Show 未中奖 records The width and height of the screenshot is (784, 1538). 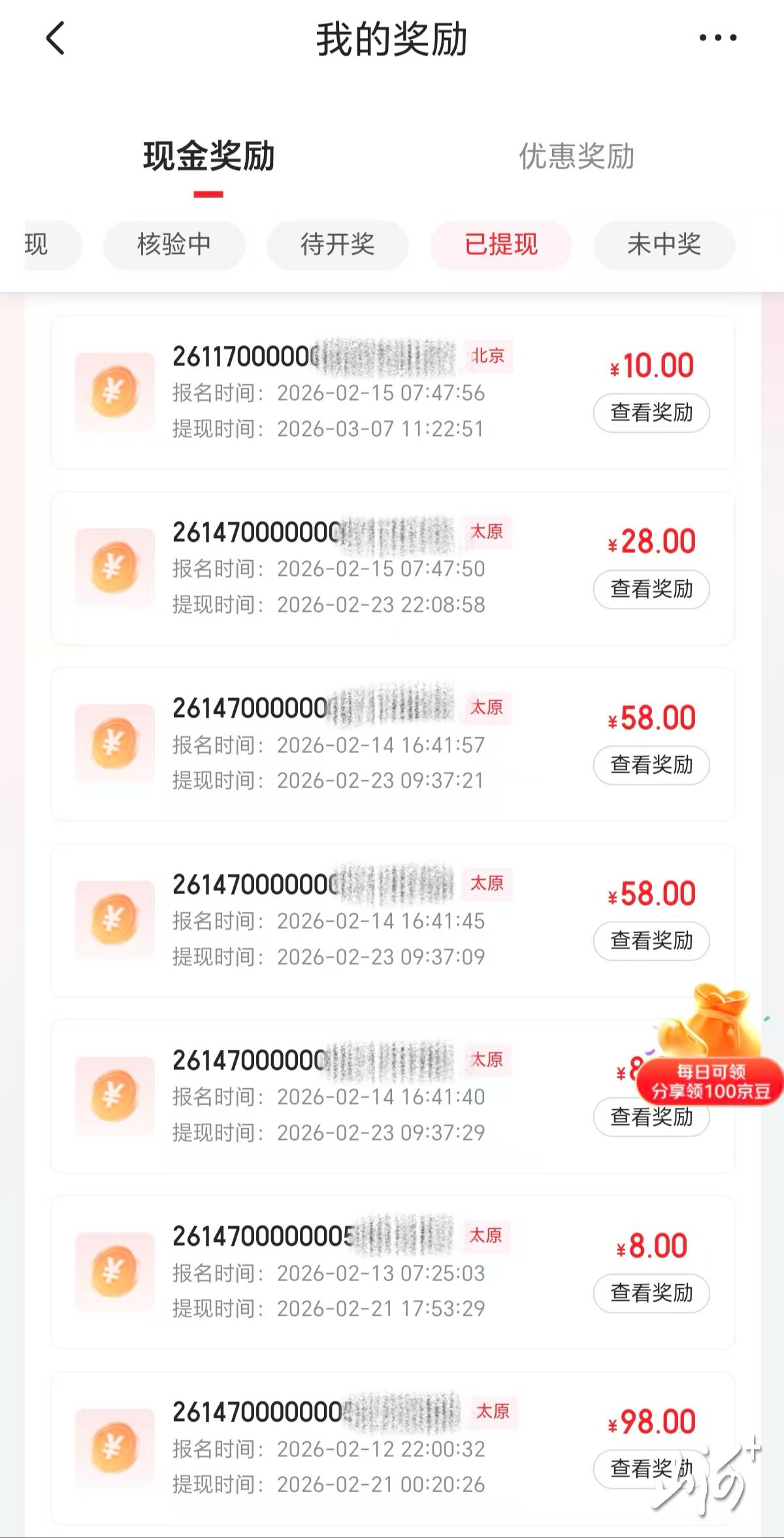coord(664,245)
